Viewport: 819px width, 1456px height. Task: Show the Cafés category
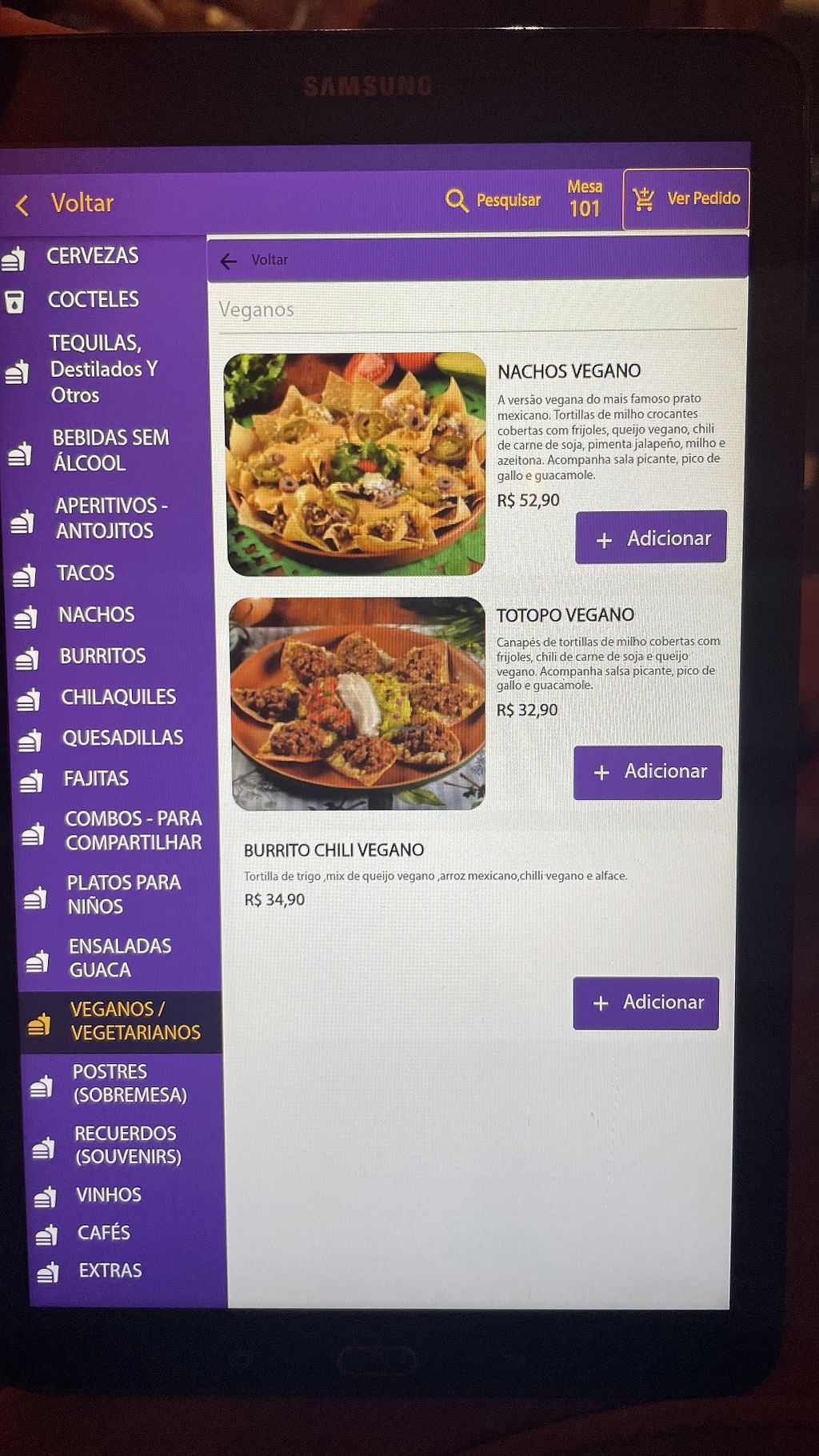[x=103, y=1233]
